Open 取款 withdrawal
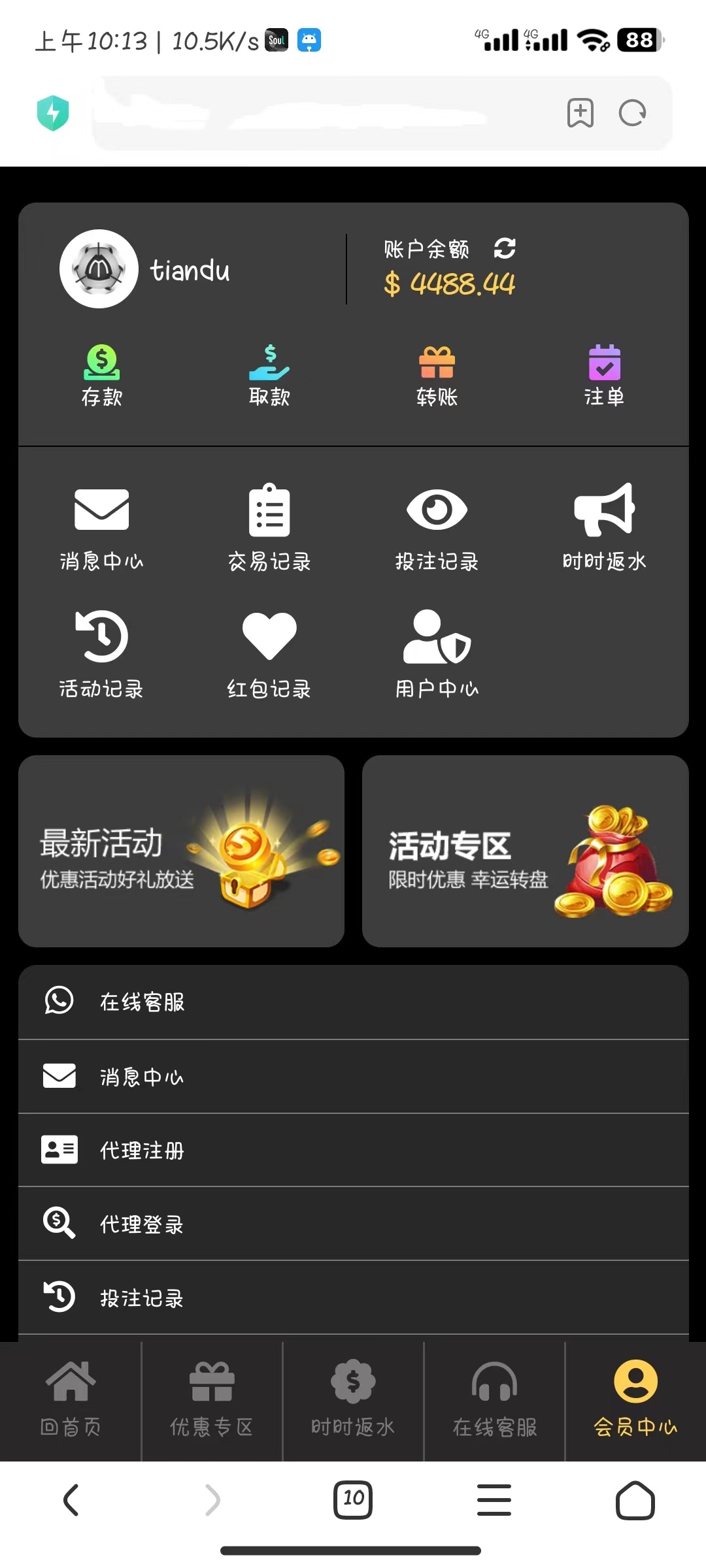 point(269,375)
